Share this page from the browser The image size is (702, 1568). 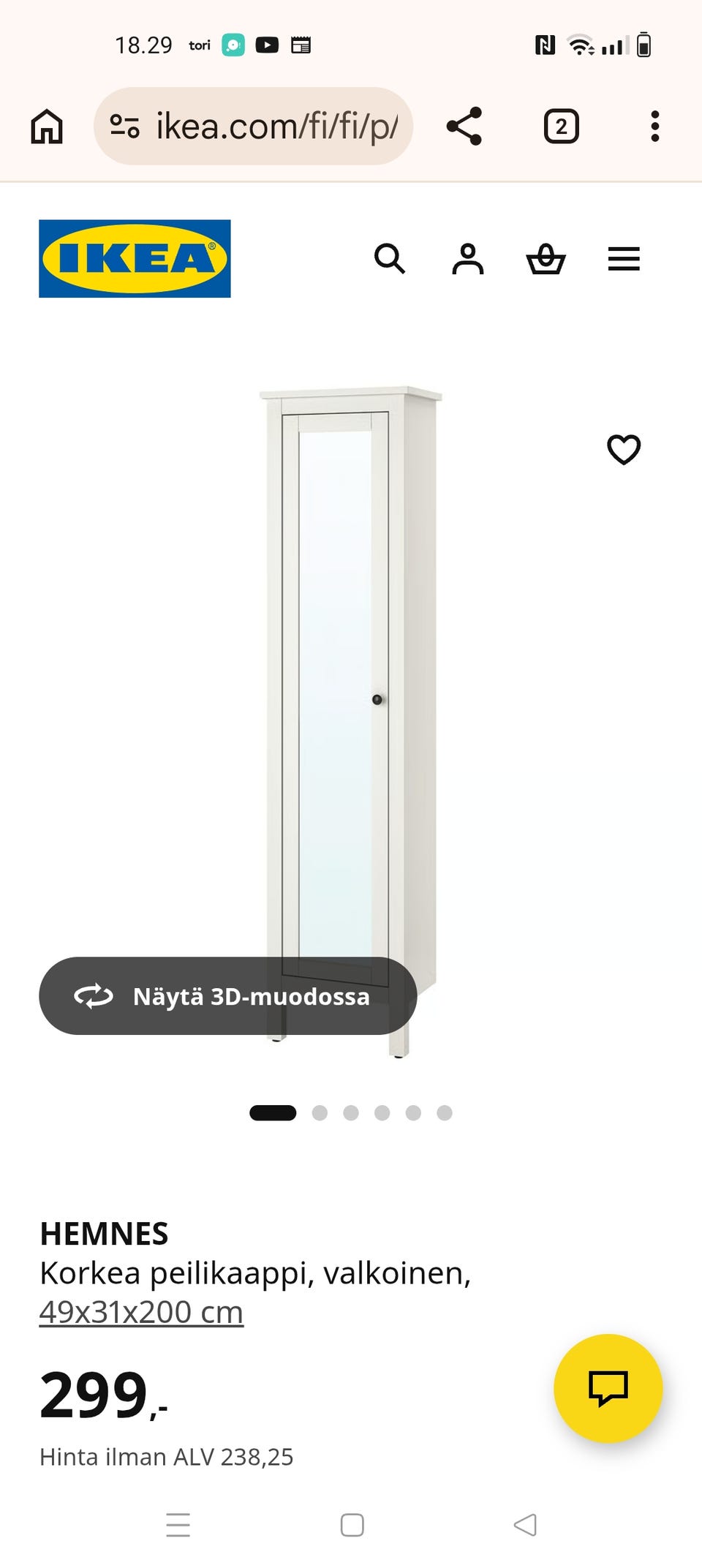pos(464,127)
